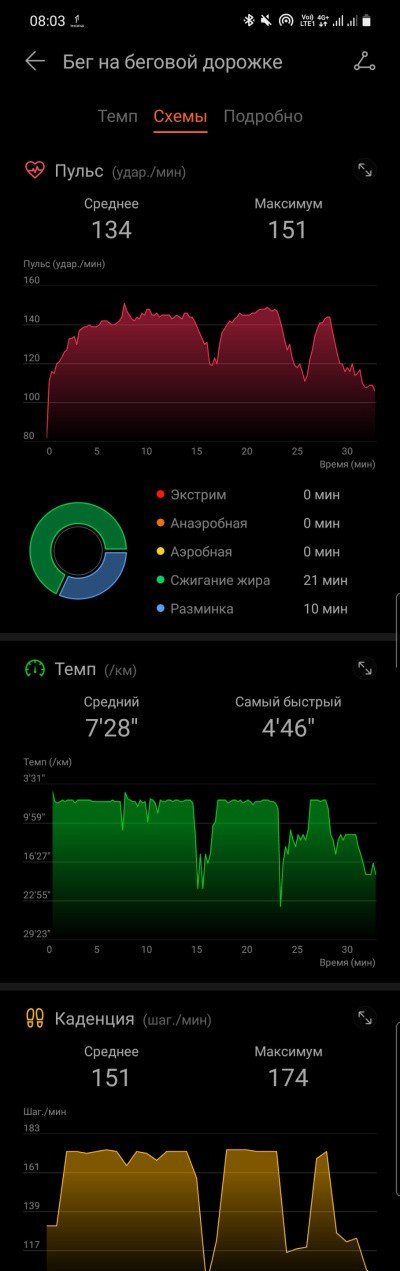Expand the Каденция chart to fullscreen
Viewport: 400px width, 1271px height.
(365, 1018)
